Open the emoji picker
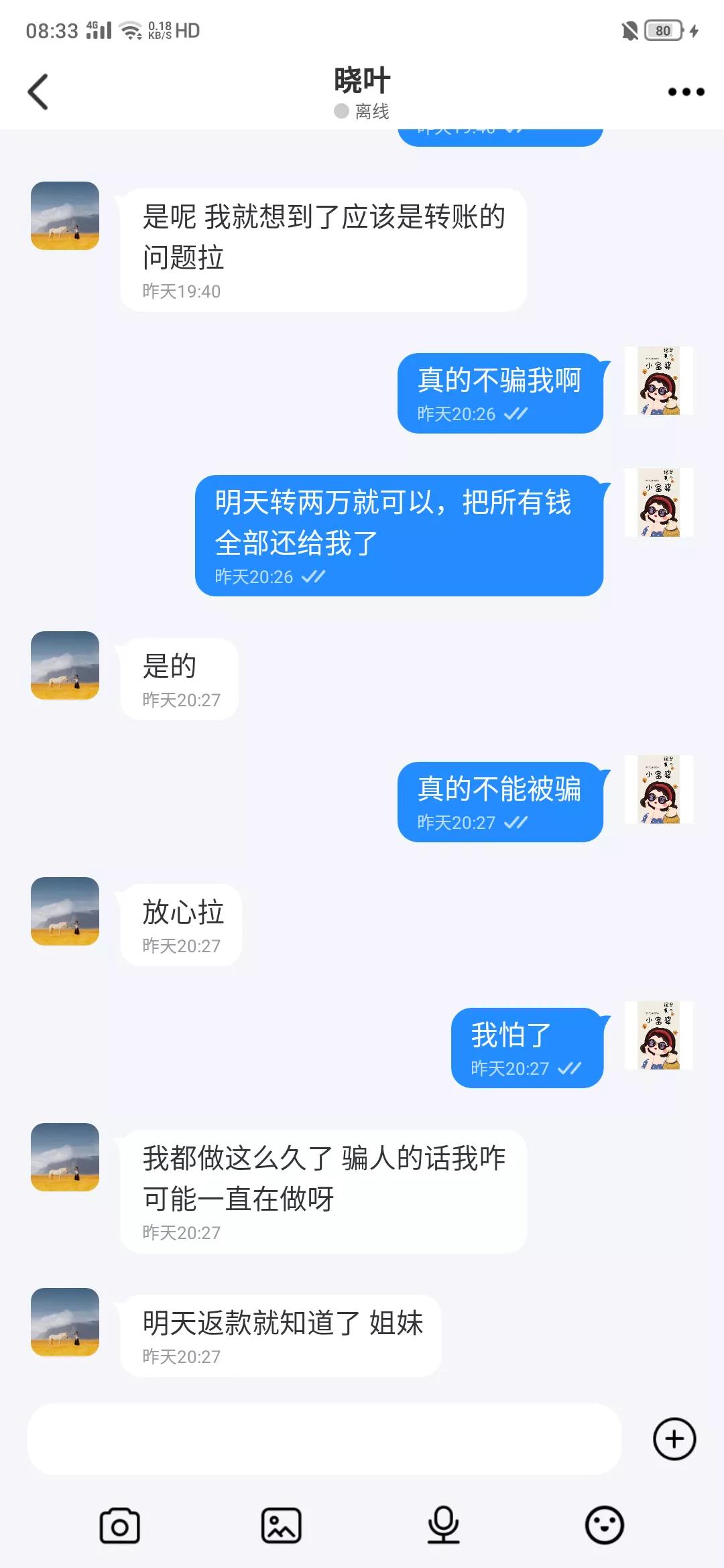This screenshot has width=724, height=1568. (x=603, y=1522)
